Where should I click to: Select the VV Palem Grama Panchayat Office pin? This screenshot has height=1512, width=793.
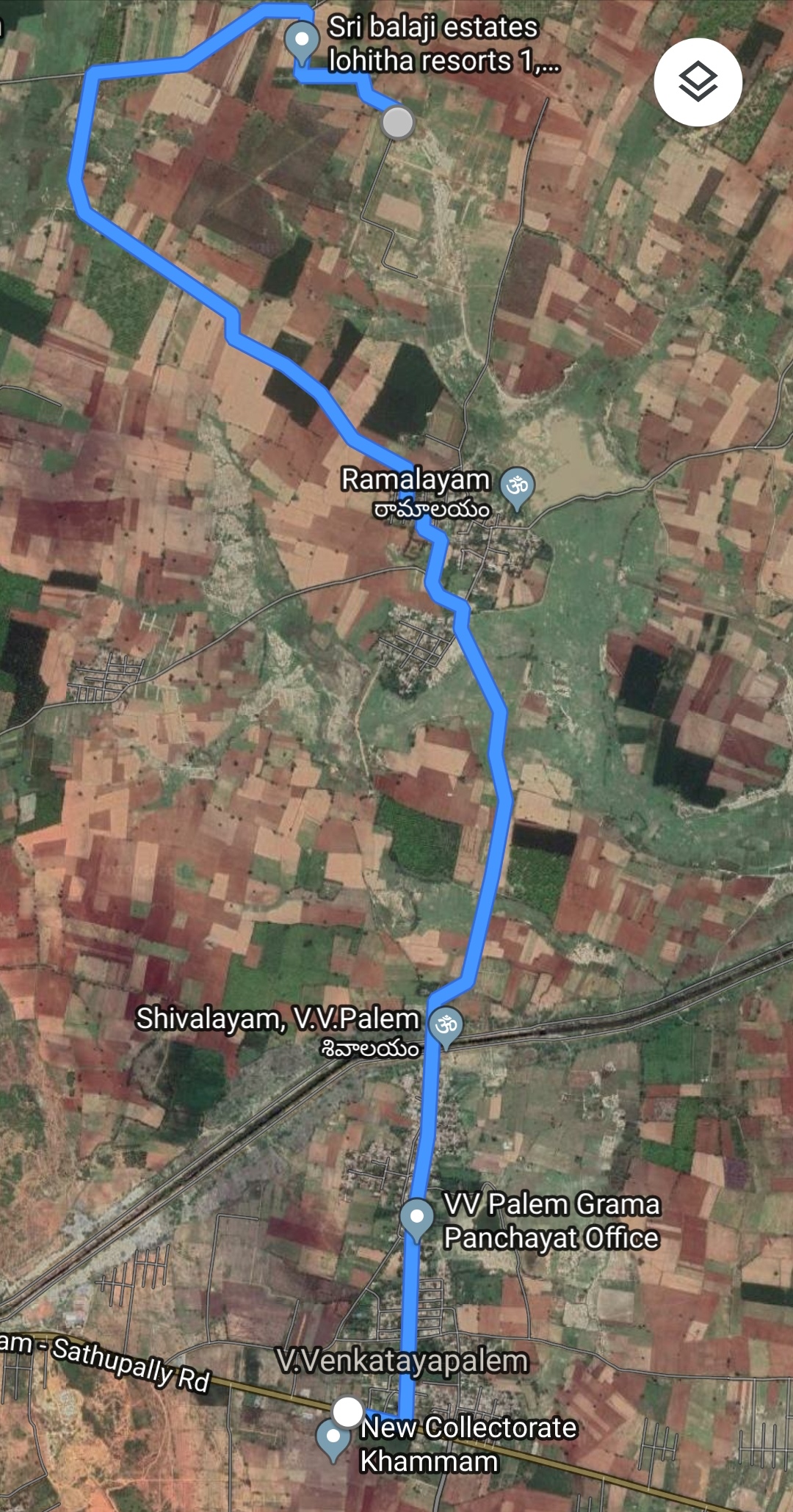416,1218
